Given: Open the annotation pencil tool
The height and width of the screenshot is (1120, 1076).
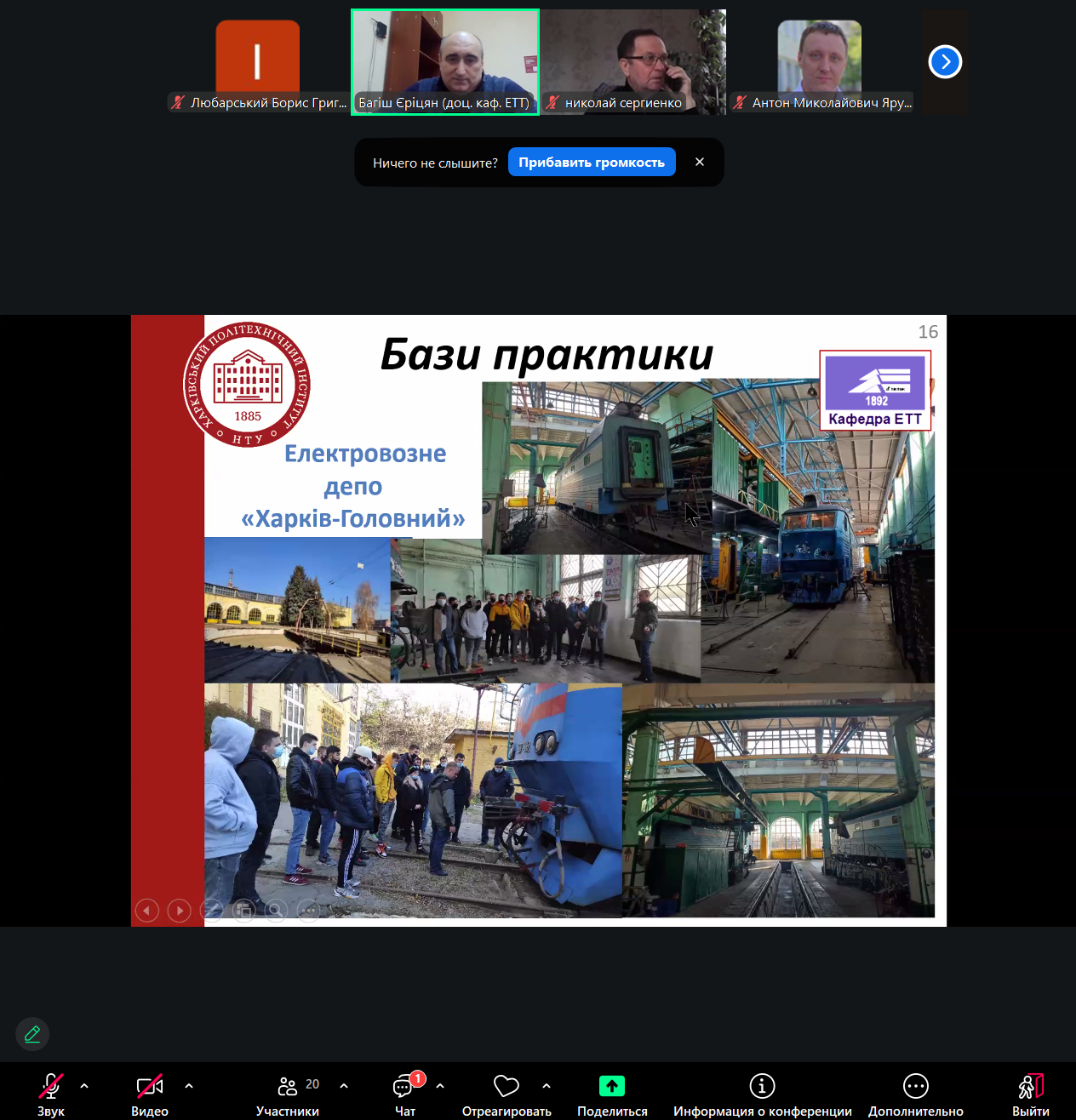Looking at the screenshot, I should tap(32, 1034).
